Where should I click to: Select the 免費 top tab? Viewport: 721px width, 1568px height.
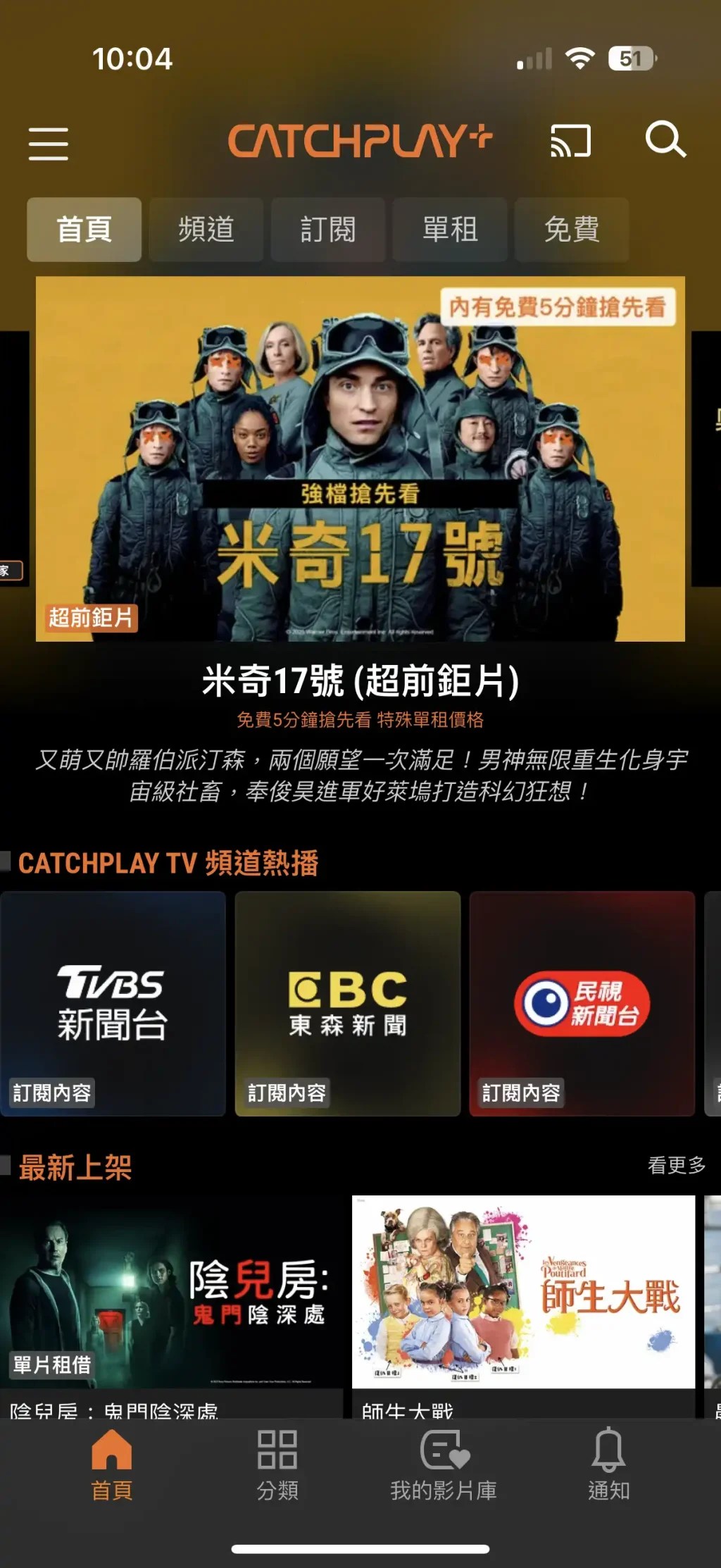click(572, 230)
